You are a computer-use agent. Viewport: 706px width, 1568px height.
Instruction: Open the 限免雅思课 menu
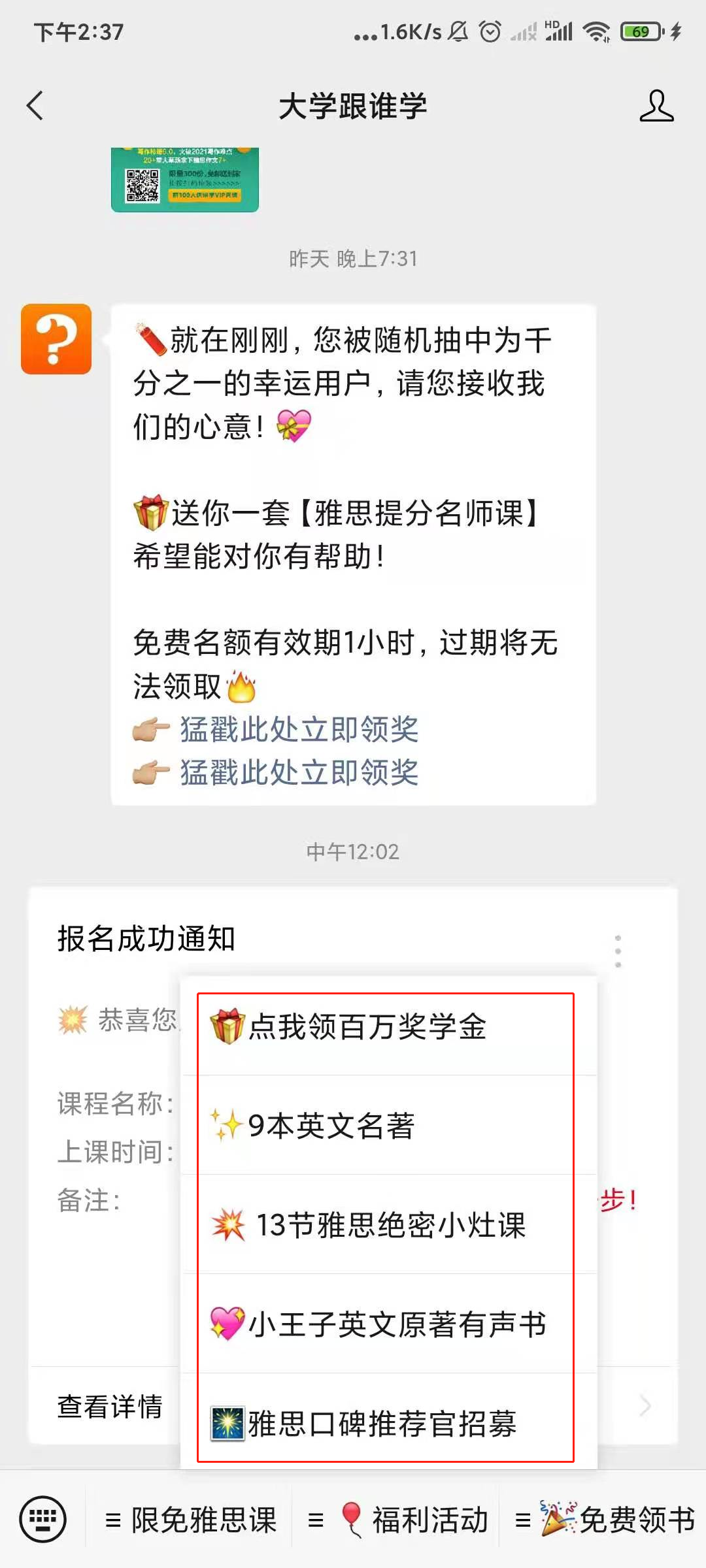[191, 1520]
